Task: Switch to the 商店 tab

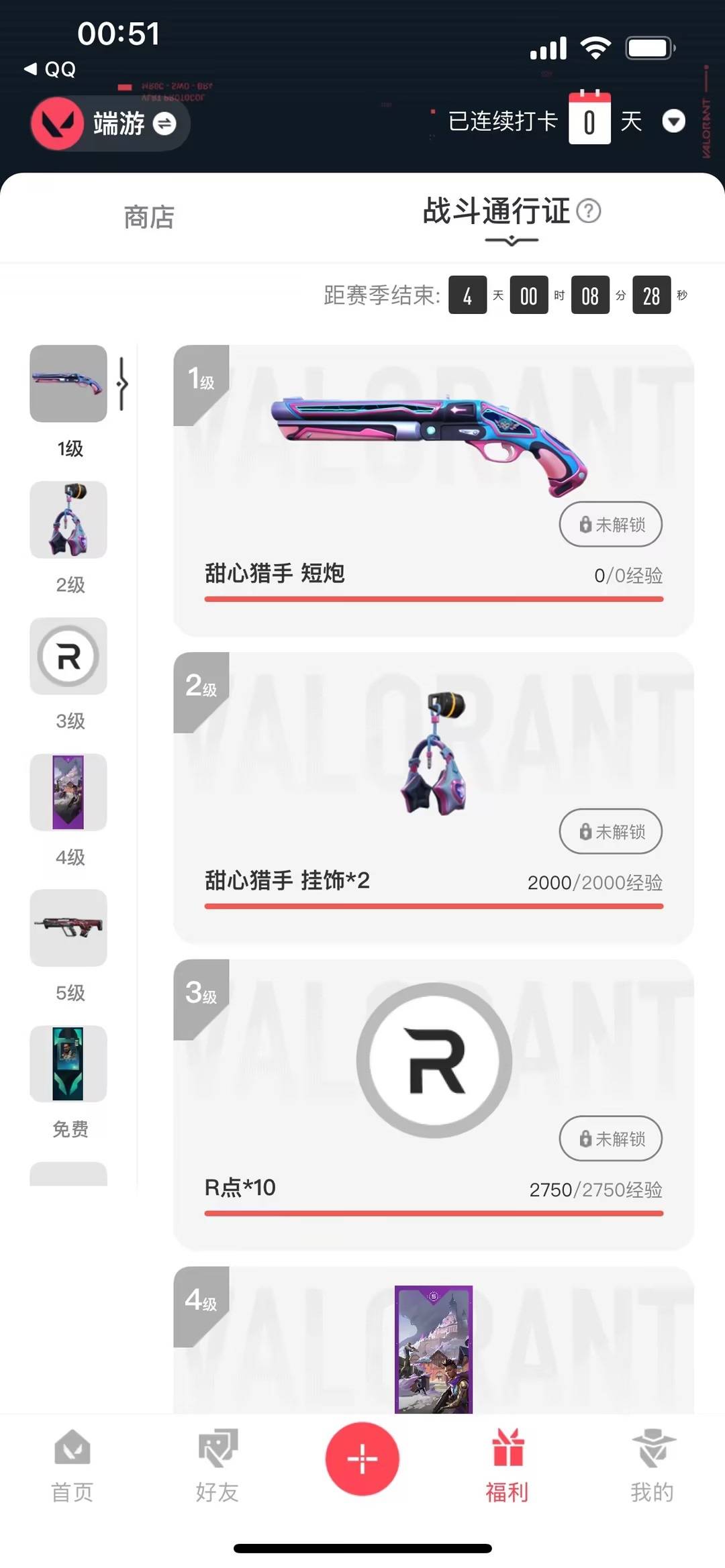Action: point(149,217)
